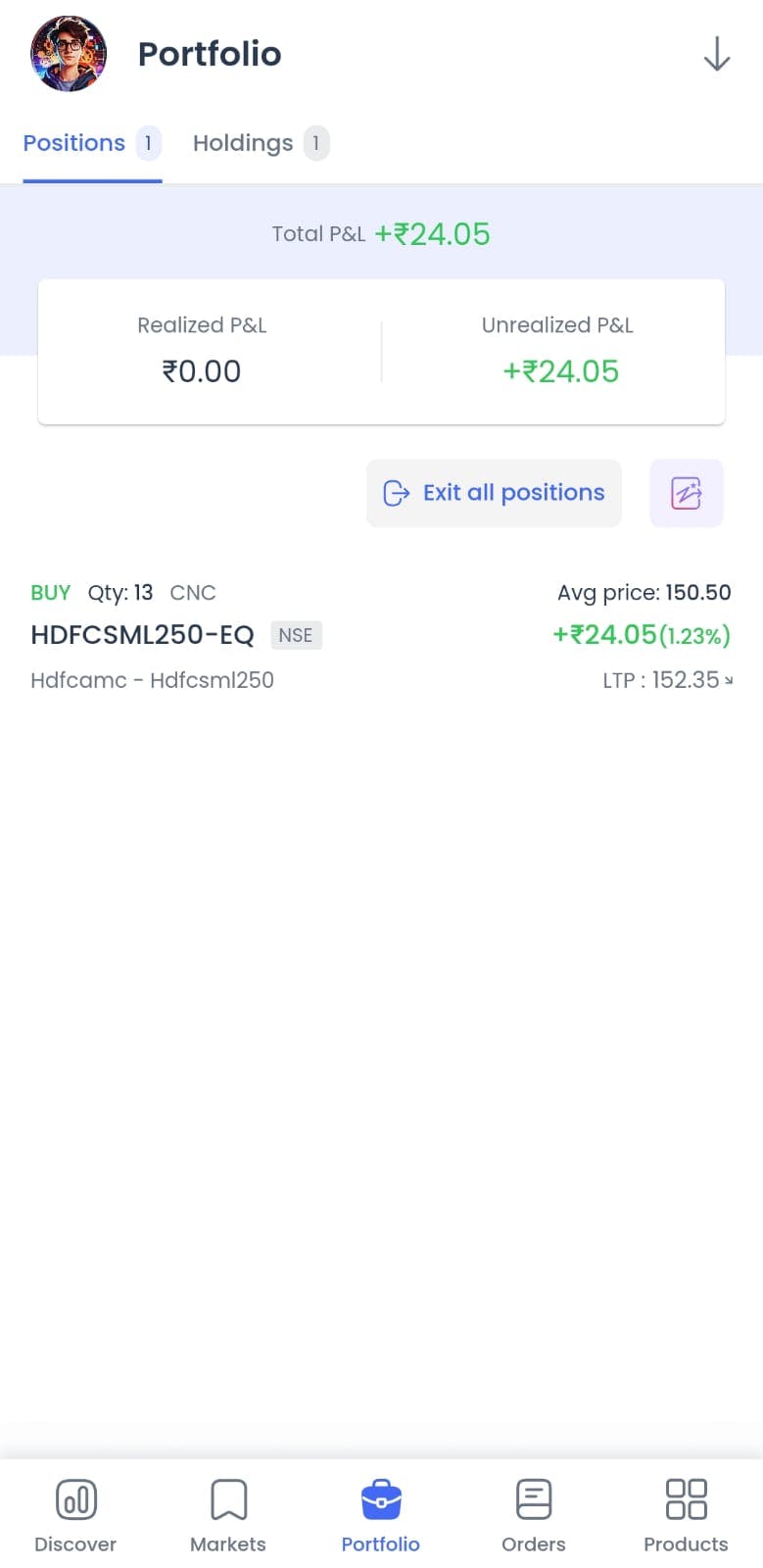The image size is (763, 1568).
Task: Tap the download arrow icon
Action: coord(717,54)
